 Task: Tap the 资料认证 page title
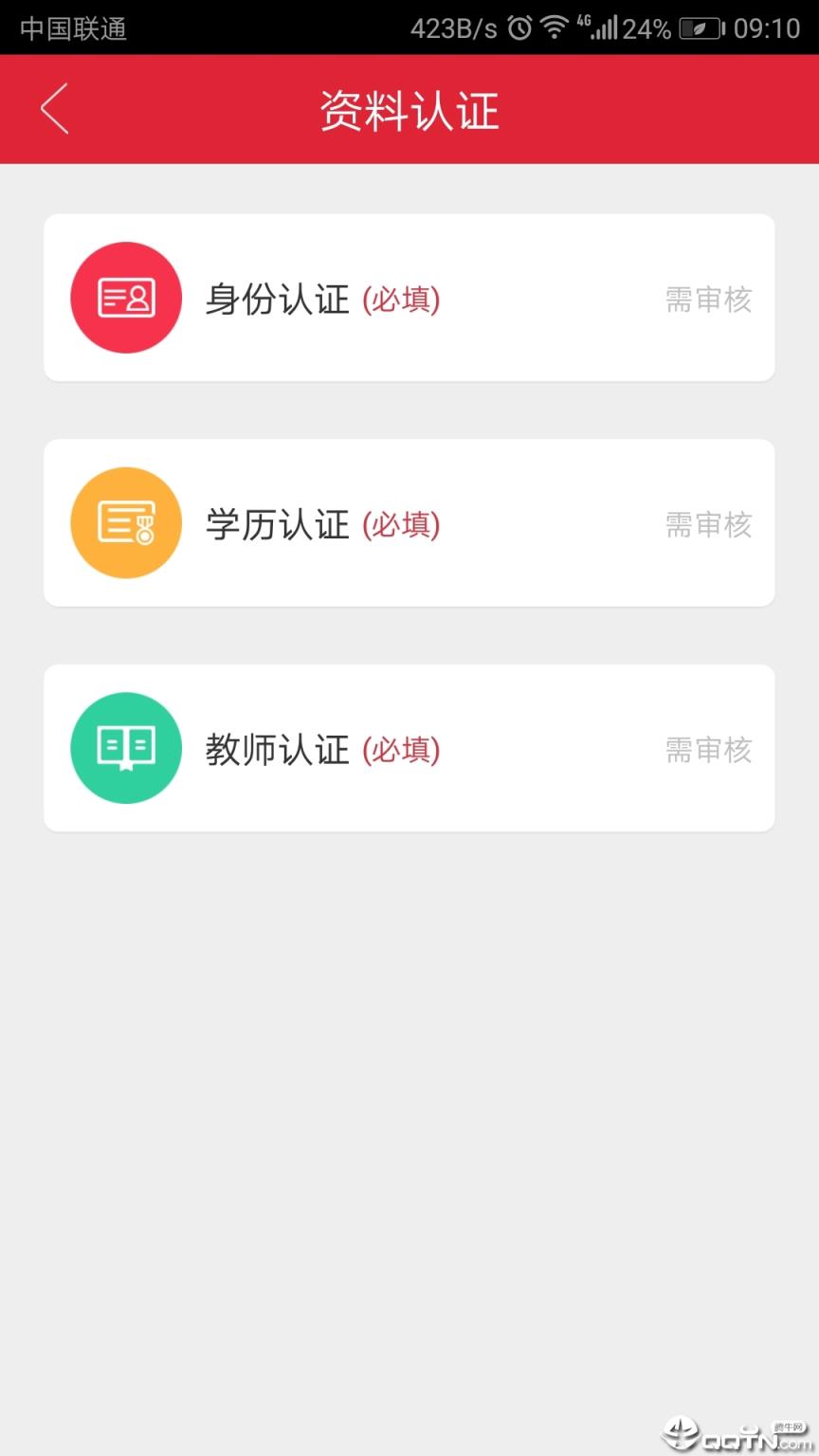(409, 109)
